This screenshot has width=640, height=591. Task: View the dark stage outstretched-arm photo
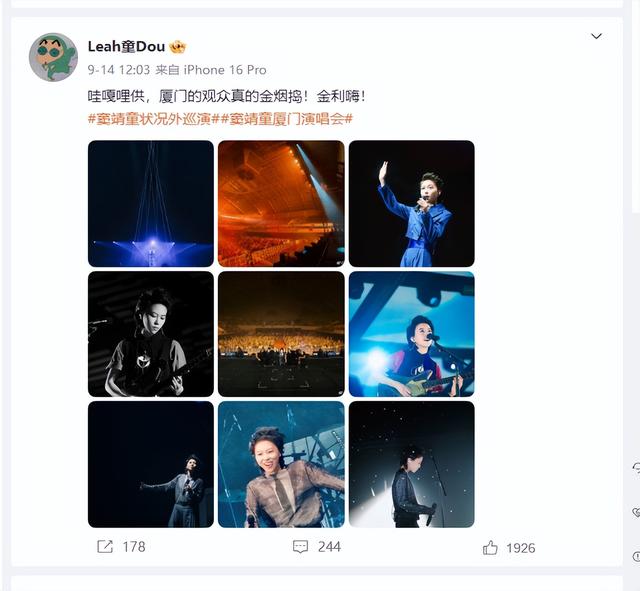(151, 464)
